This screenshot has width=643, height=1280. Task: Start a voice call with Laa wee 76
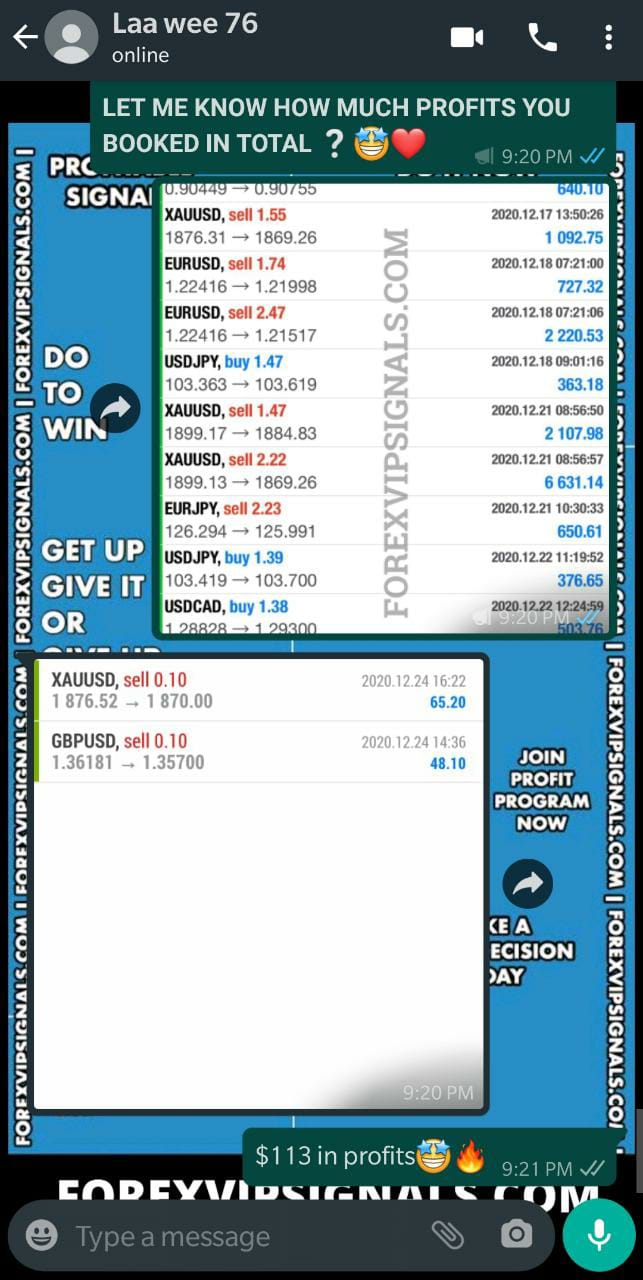(x=542, y=38)
